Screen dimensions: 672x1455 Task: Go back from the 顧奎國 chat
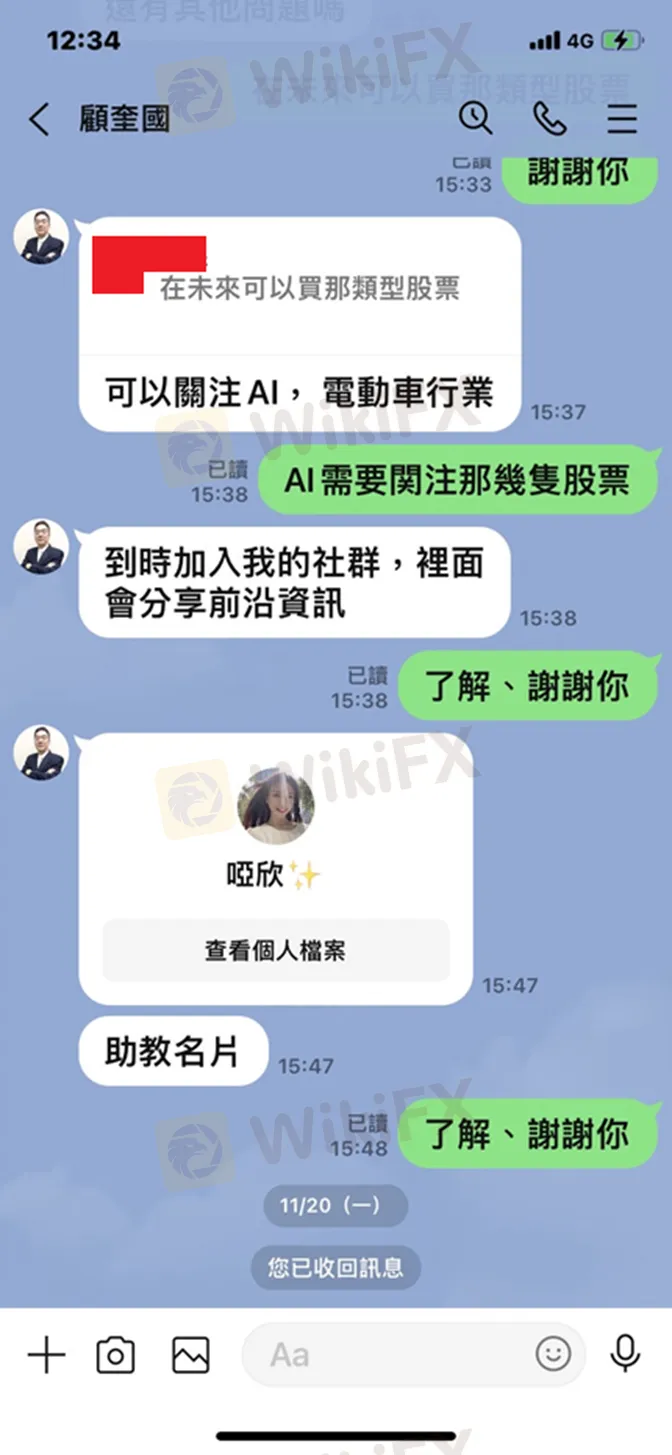pyautogui.click(x=38, y=120)
